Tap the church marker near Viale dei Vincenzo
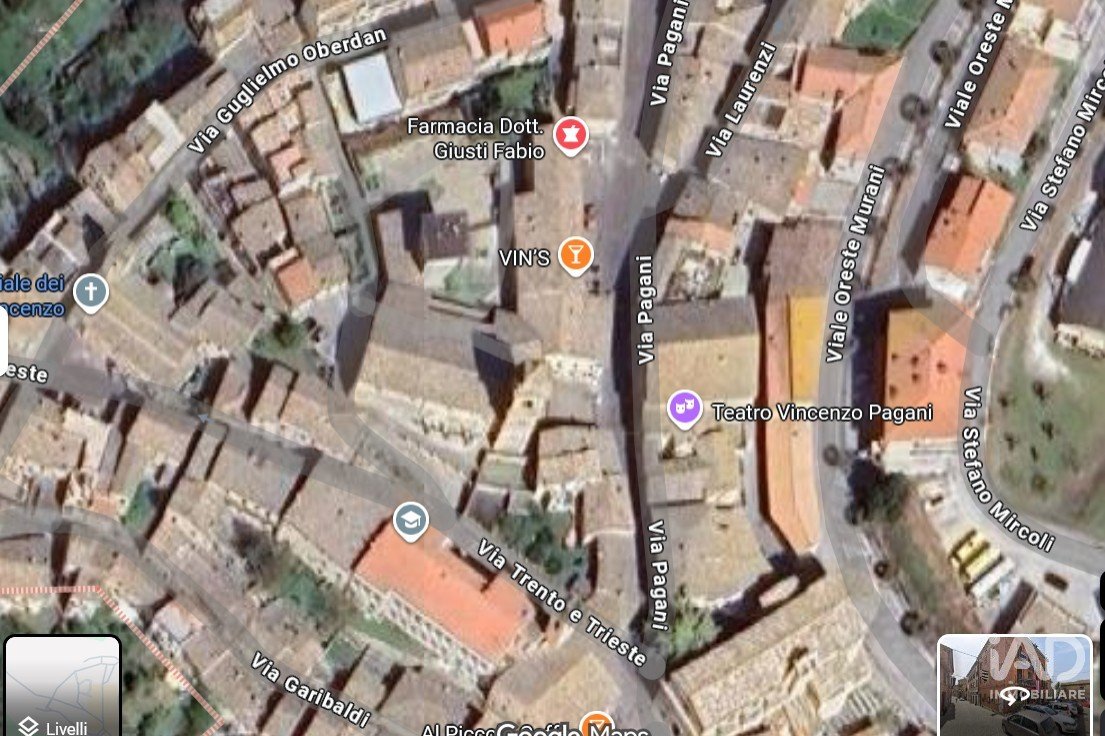 (x=91, y=292)
